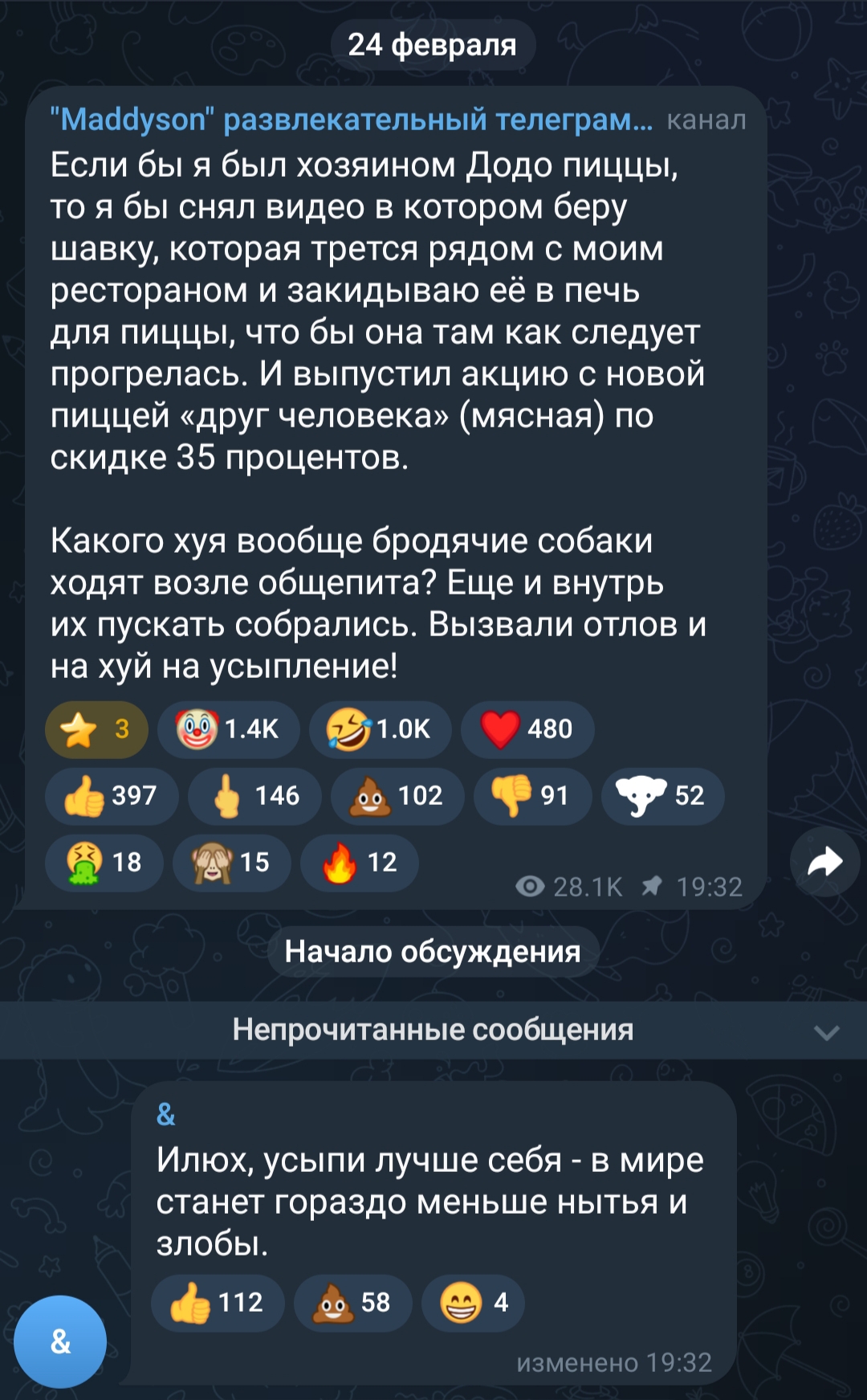The width and height of the screenshot is (867, 1400).
Task: React with the clown emoji at 1.4K
Action: tap(228, 729)
